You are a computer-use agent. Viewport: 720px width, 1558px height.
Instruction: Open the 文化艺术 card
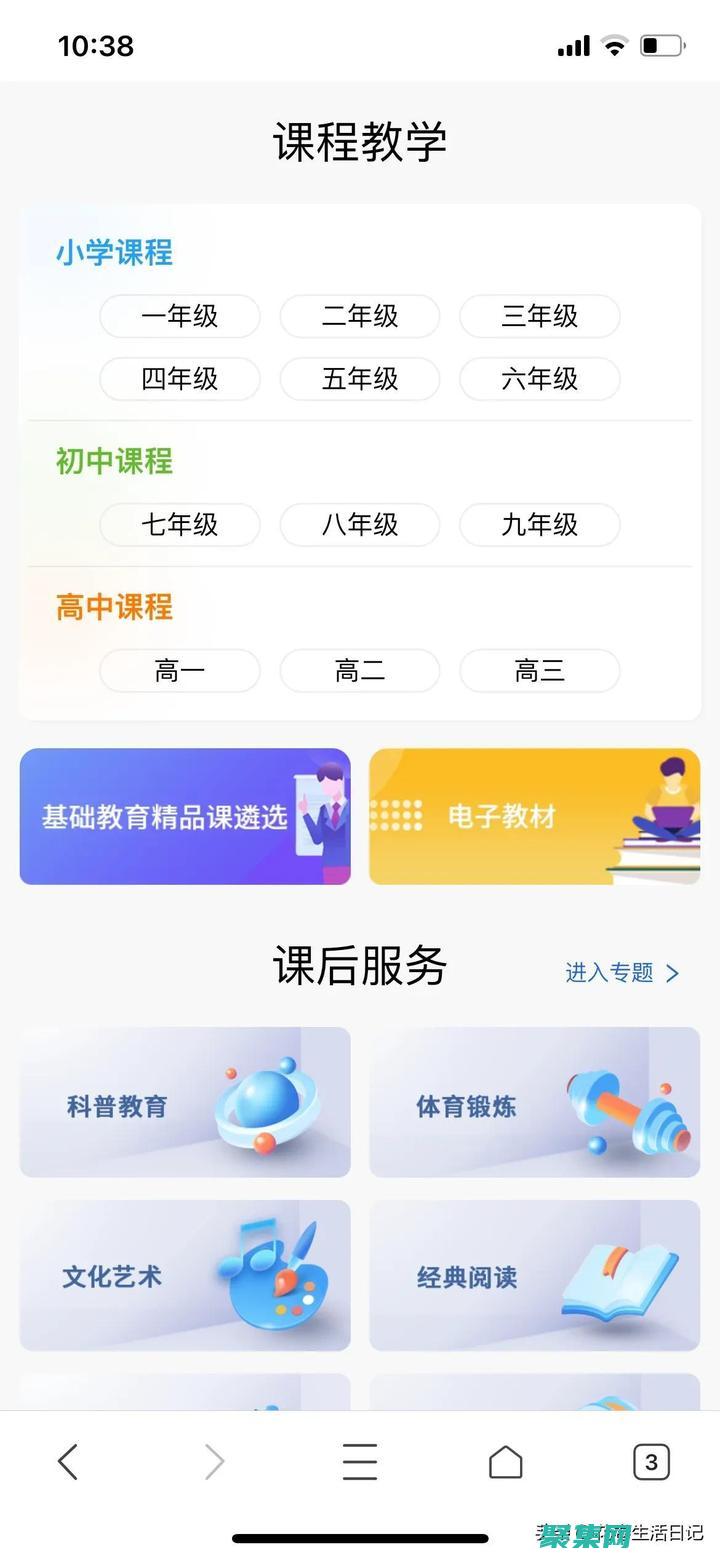coord(184,1276)
